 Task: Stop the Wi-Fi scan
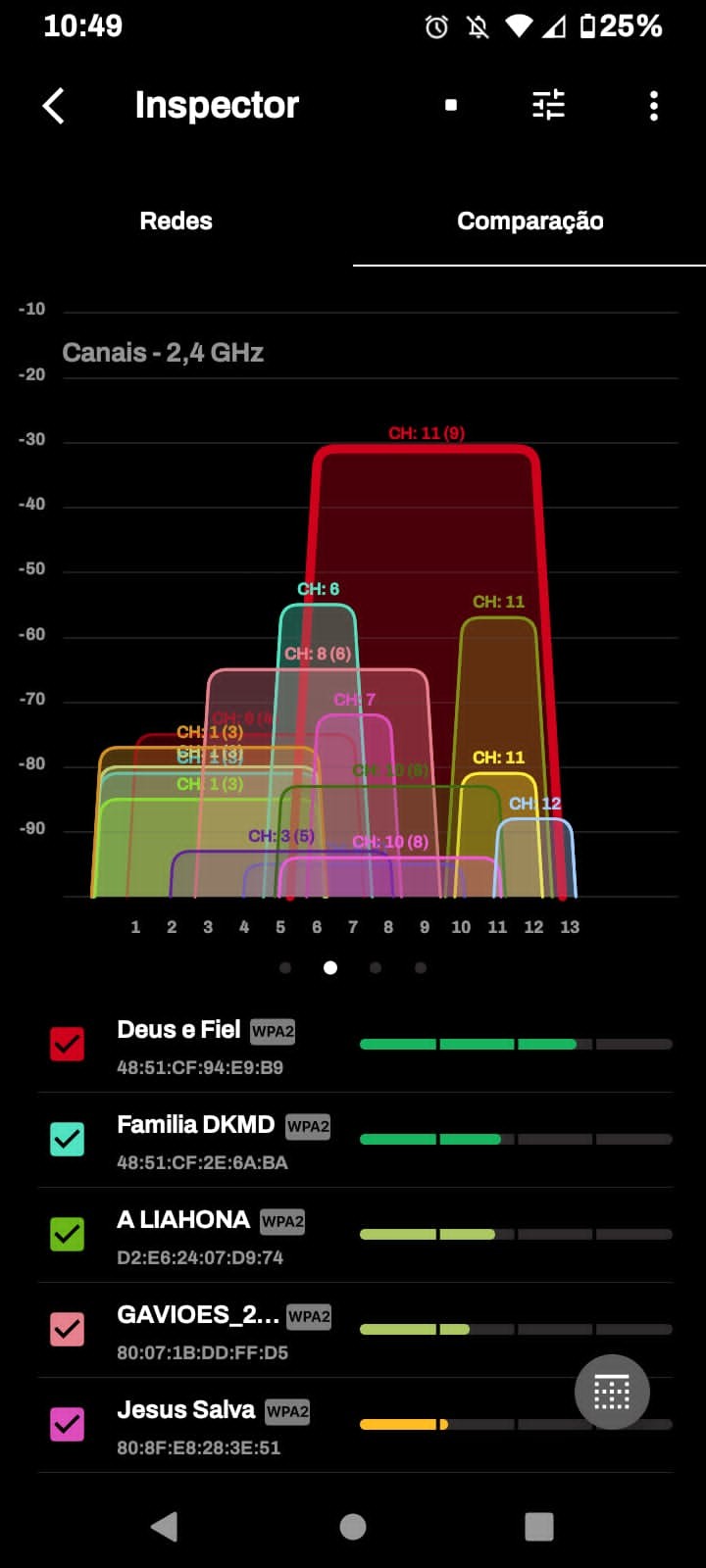[451, 105]
